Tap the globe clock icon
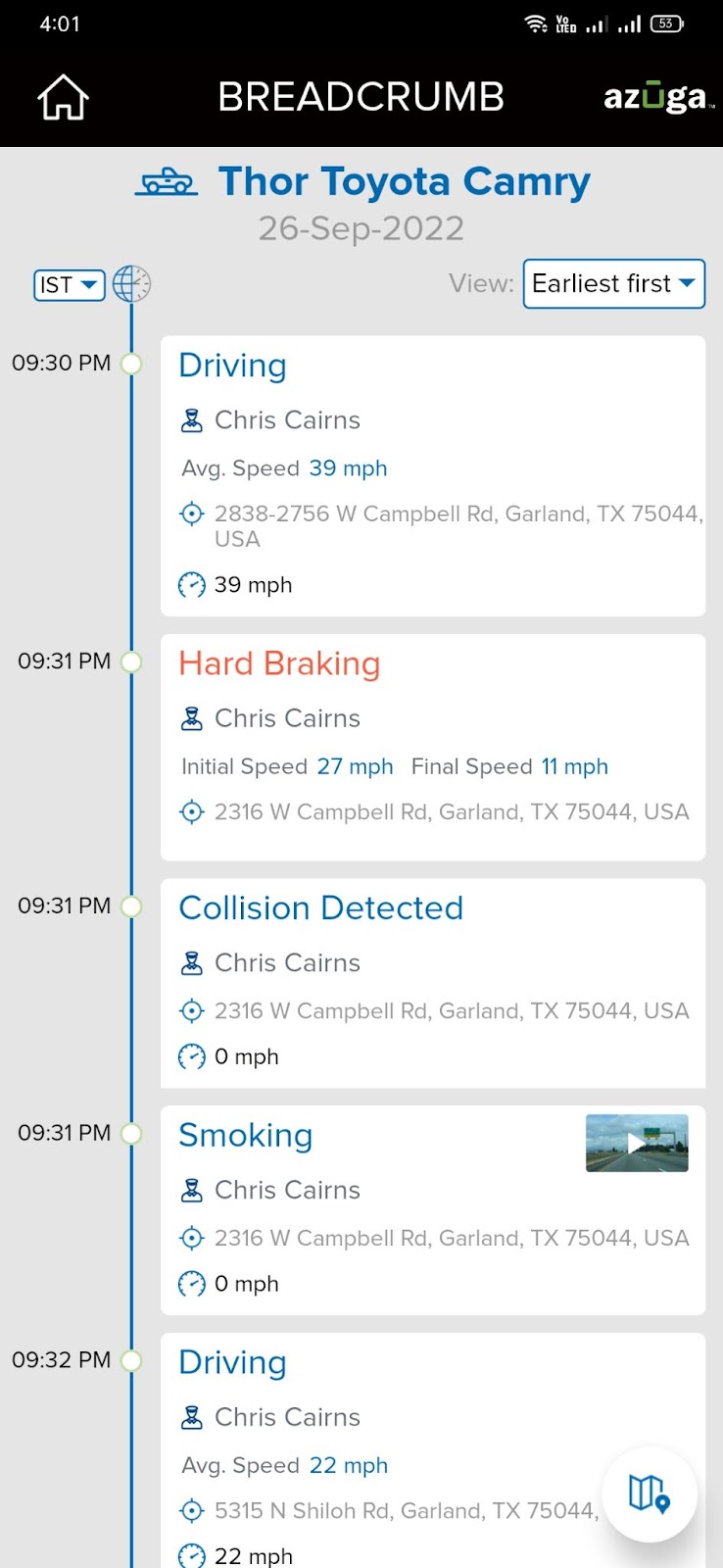 click(x=132, y=284)
